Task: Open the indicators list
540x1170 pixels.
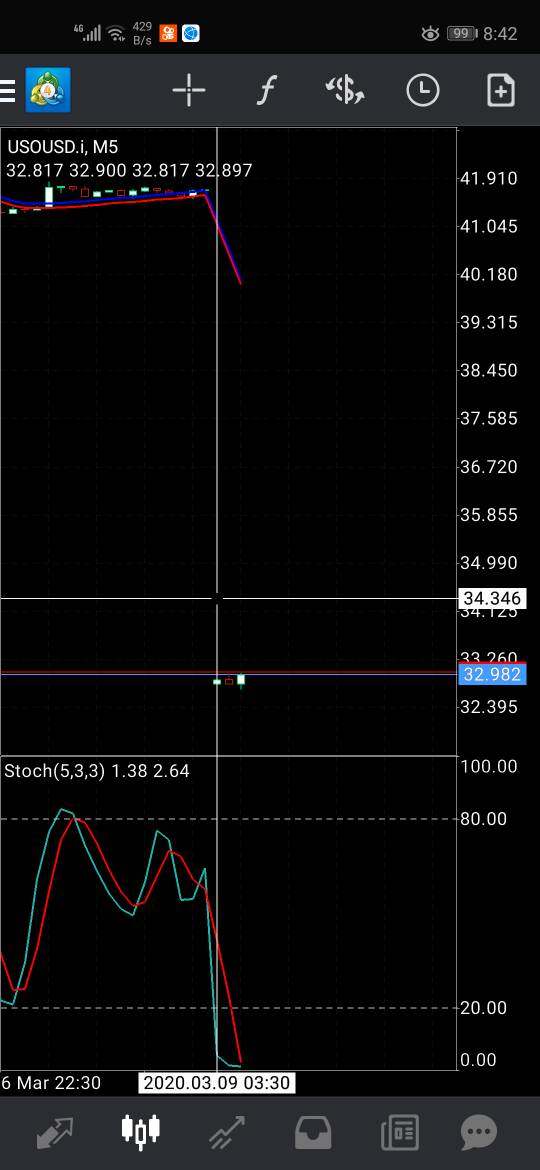Action: tap(266, 91)
